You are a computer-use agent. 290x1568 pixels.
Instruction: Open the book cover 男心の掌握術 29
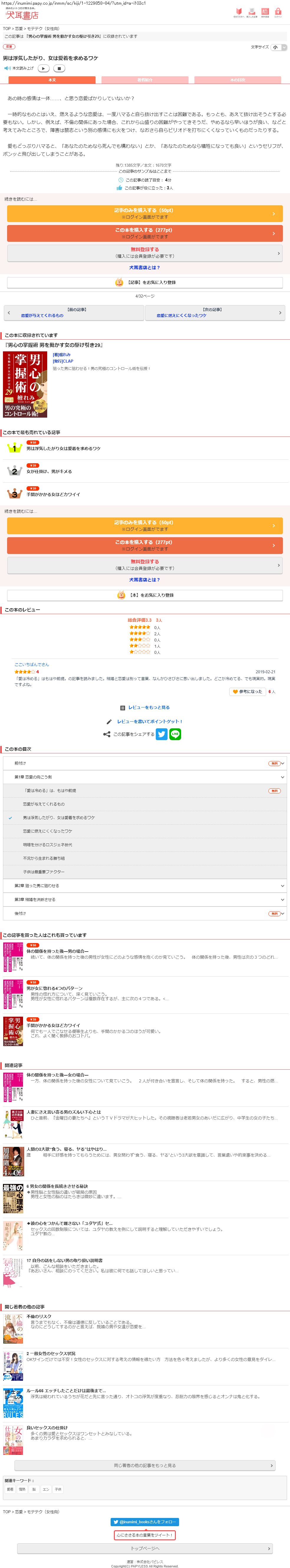click(25, 384)
